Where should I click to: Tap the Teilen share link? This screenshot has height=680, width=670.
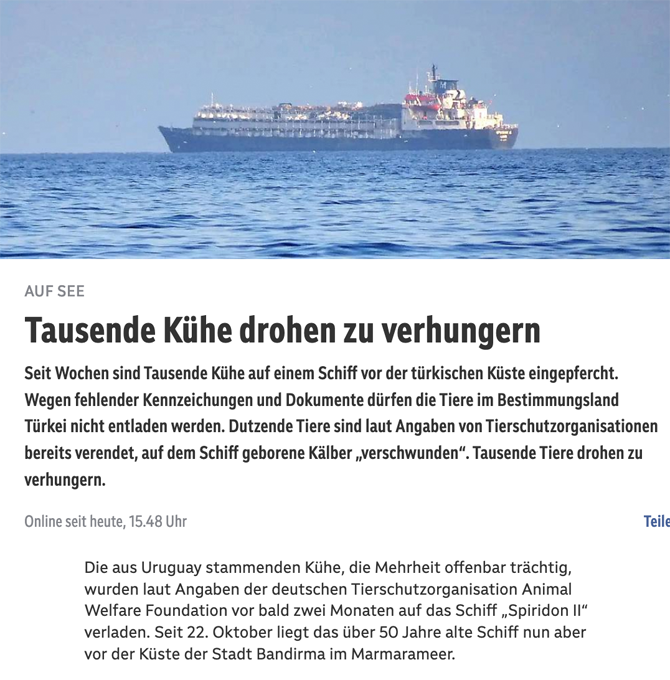[x=656, y=521]
